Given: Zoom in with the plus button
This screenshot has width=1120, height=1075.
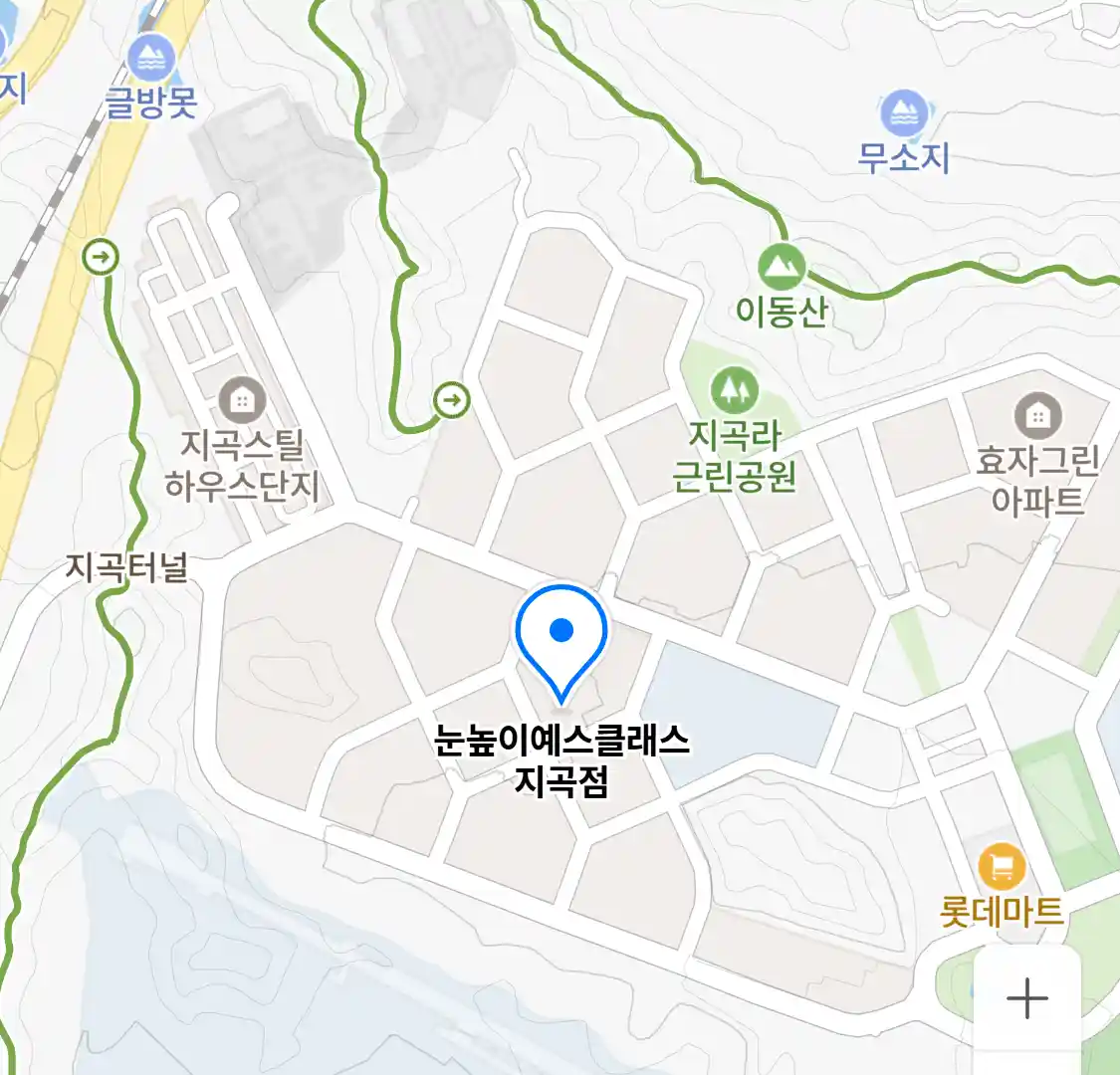Looking at the screenshot, I should (1026, 997).
